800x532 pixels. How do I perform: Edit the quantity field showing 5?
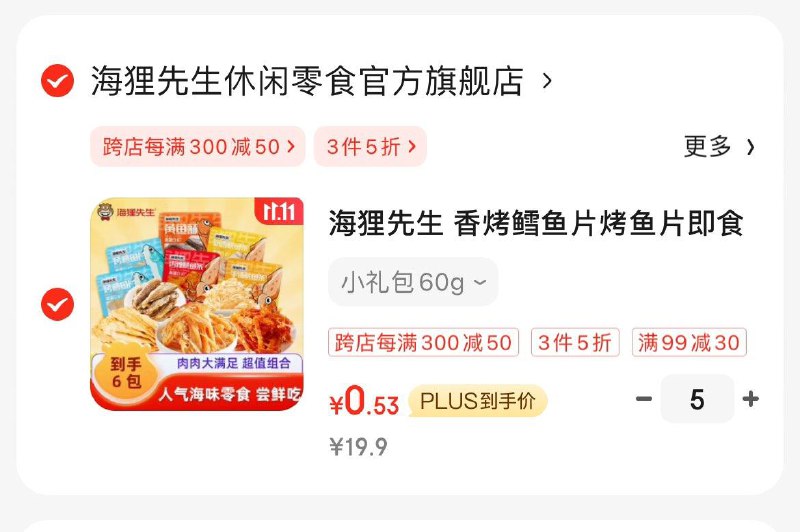pos(697,400)
